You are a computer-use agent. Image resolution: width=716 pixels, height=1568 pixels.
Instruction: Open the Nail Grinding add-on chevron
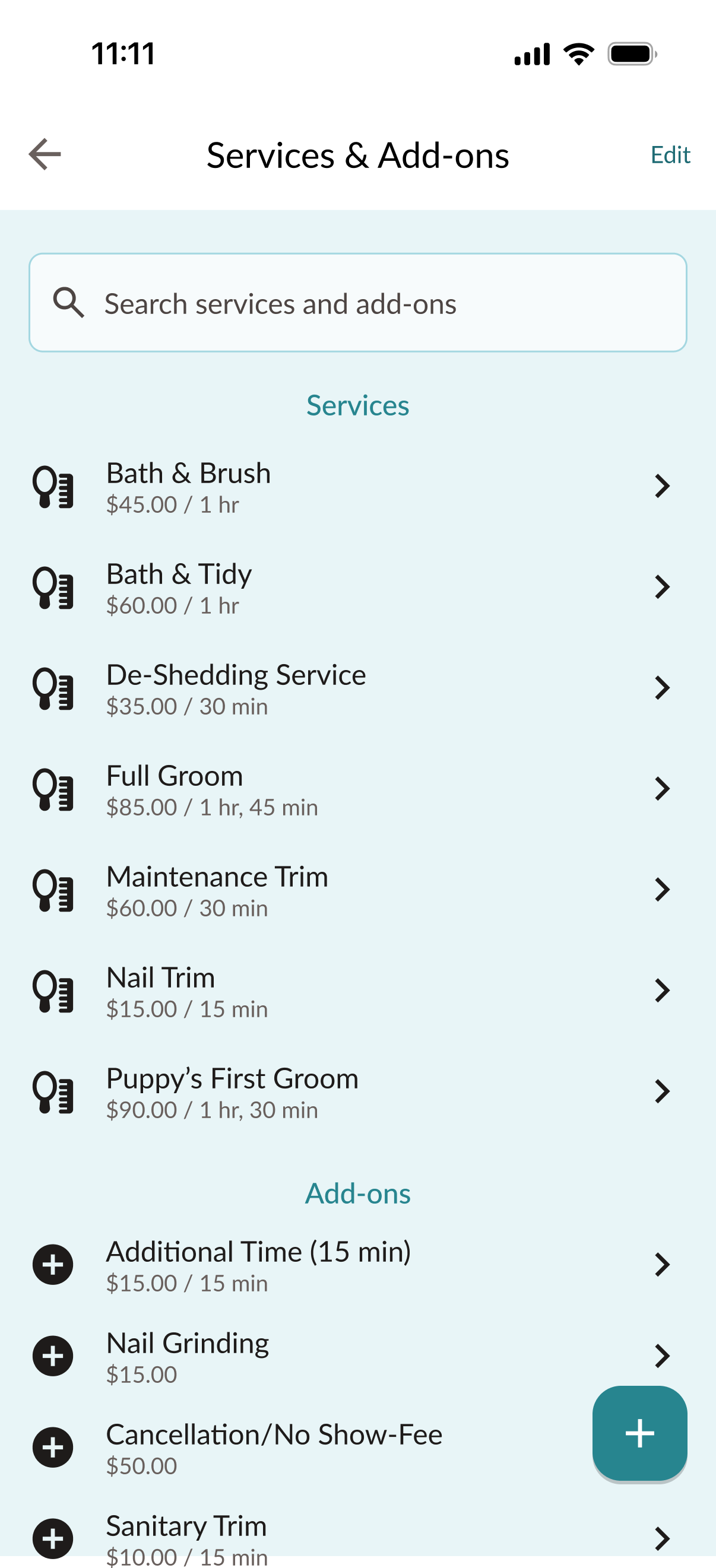pos(662,1356)
